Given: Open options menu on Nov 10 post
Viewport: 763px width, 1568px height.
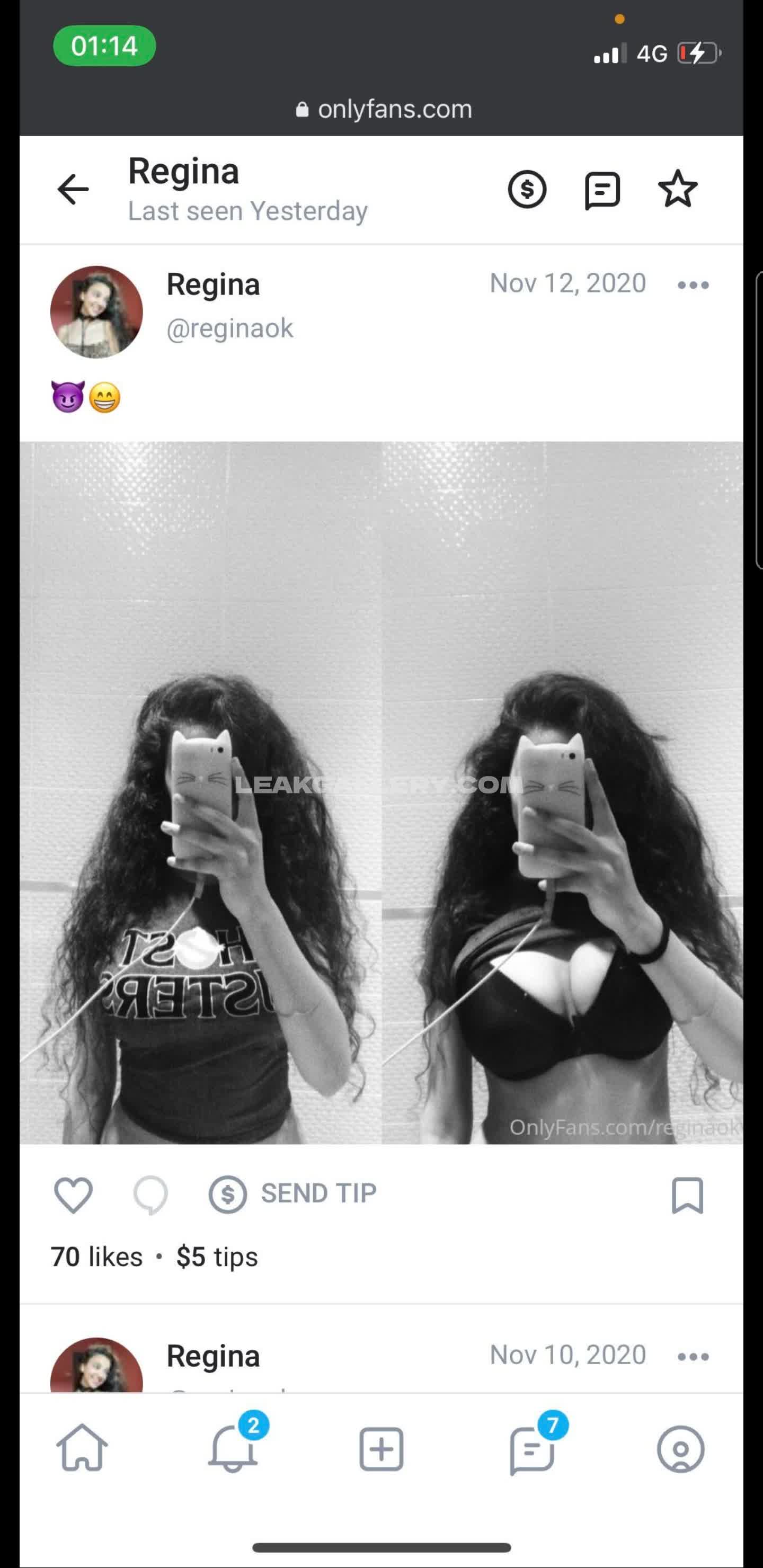Looking at the screenshot, I should click(693, 1356).
